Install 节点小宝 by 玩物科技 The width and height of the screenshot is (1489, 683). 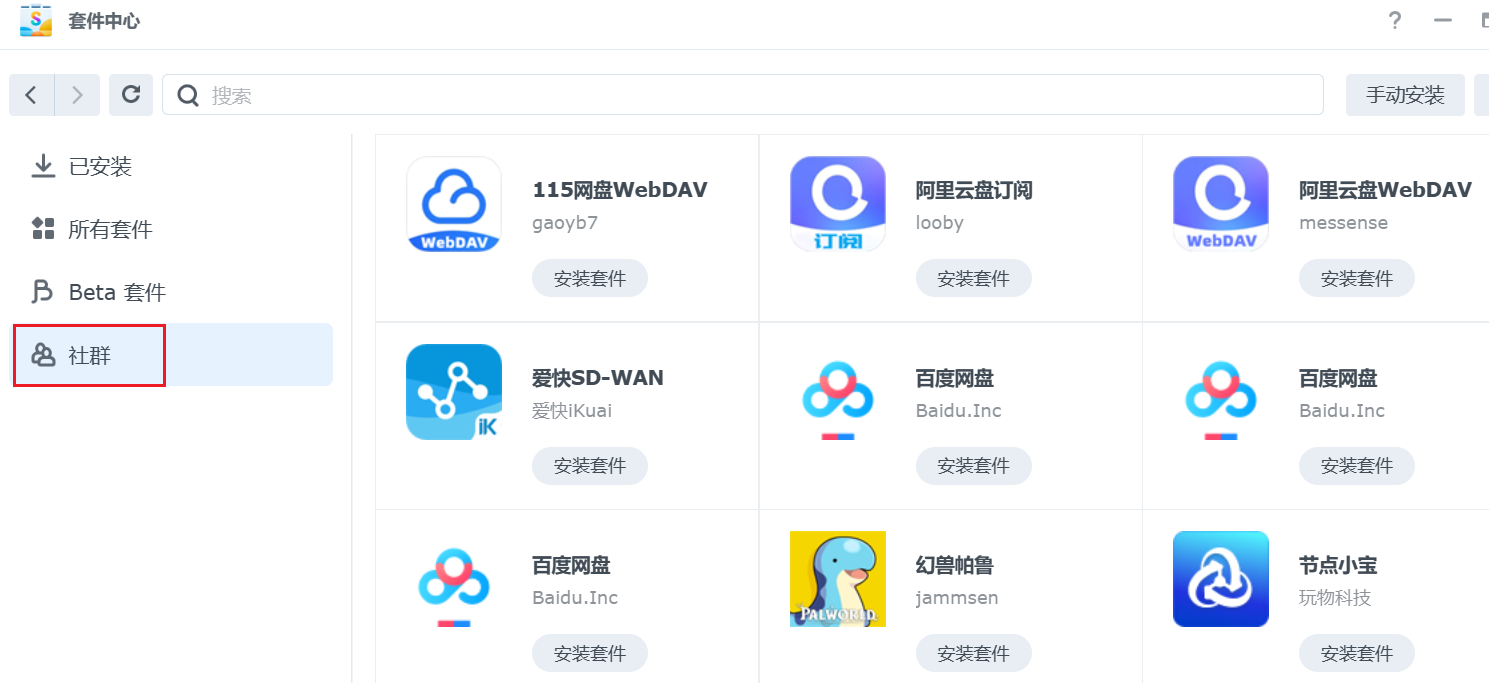point(1356,654)
